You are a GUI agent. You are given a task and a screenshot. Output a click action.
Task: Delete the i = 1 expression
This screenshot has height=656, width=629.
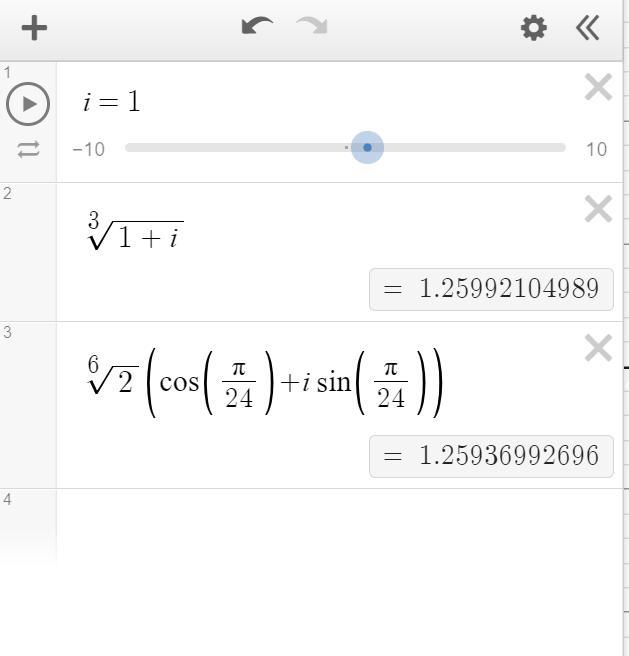click(x=598, y=88)
